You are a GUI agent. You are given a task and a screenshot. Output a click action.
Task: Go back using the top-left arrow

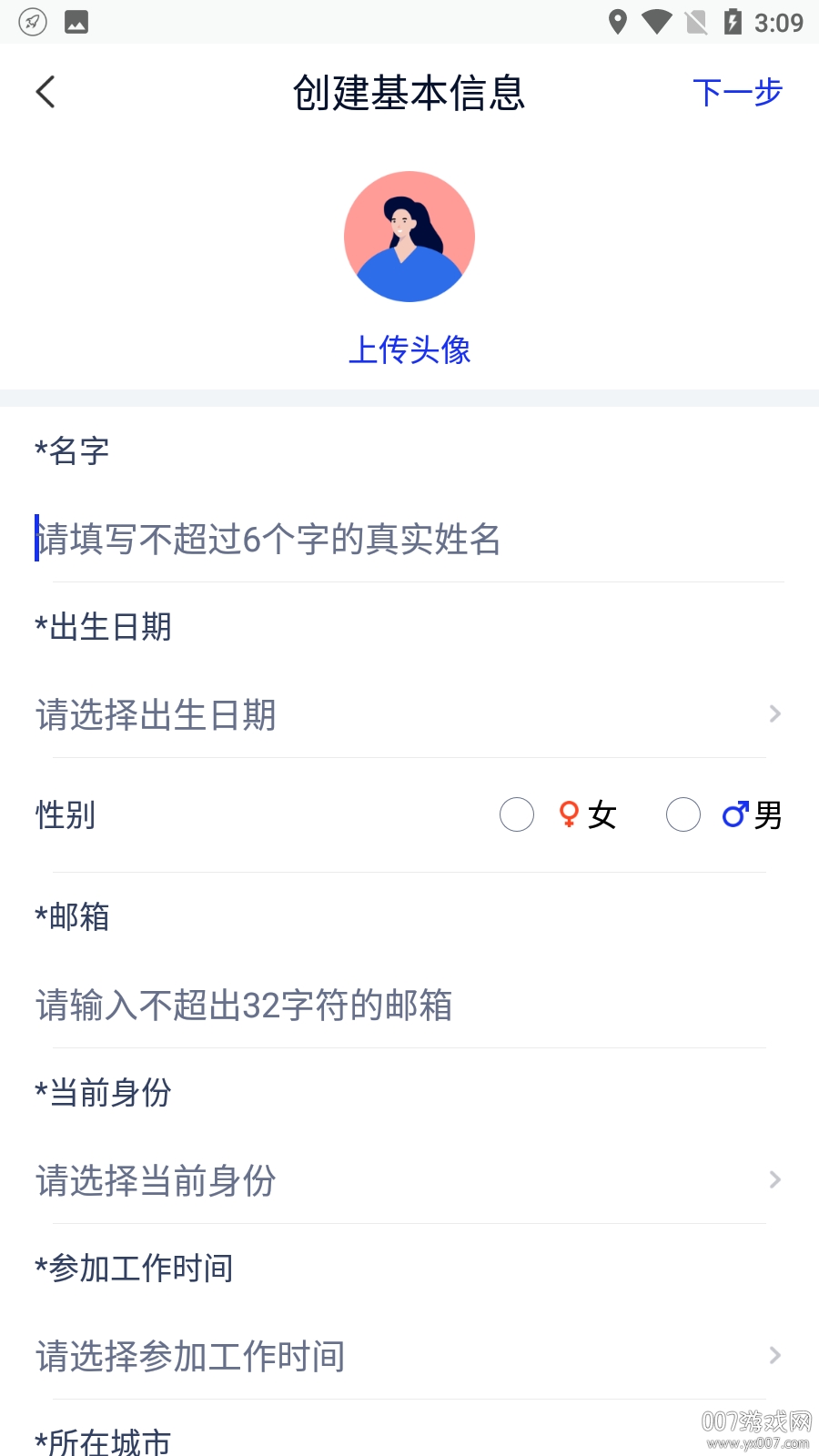click(45, 92)
